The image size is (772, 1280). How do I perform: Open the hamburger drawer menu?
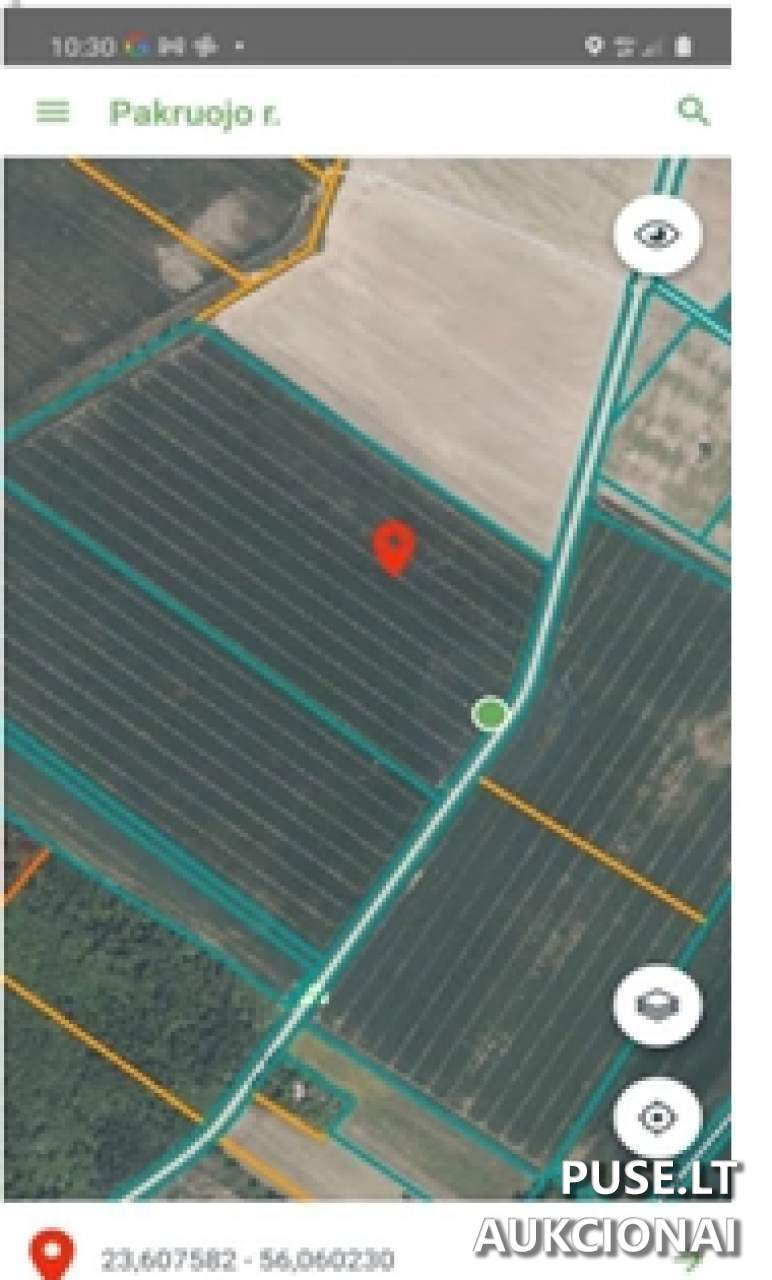(53, 112)
